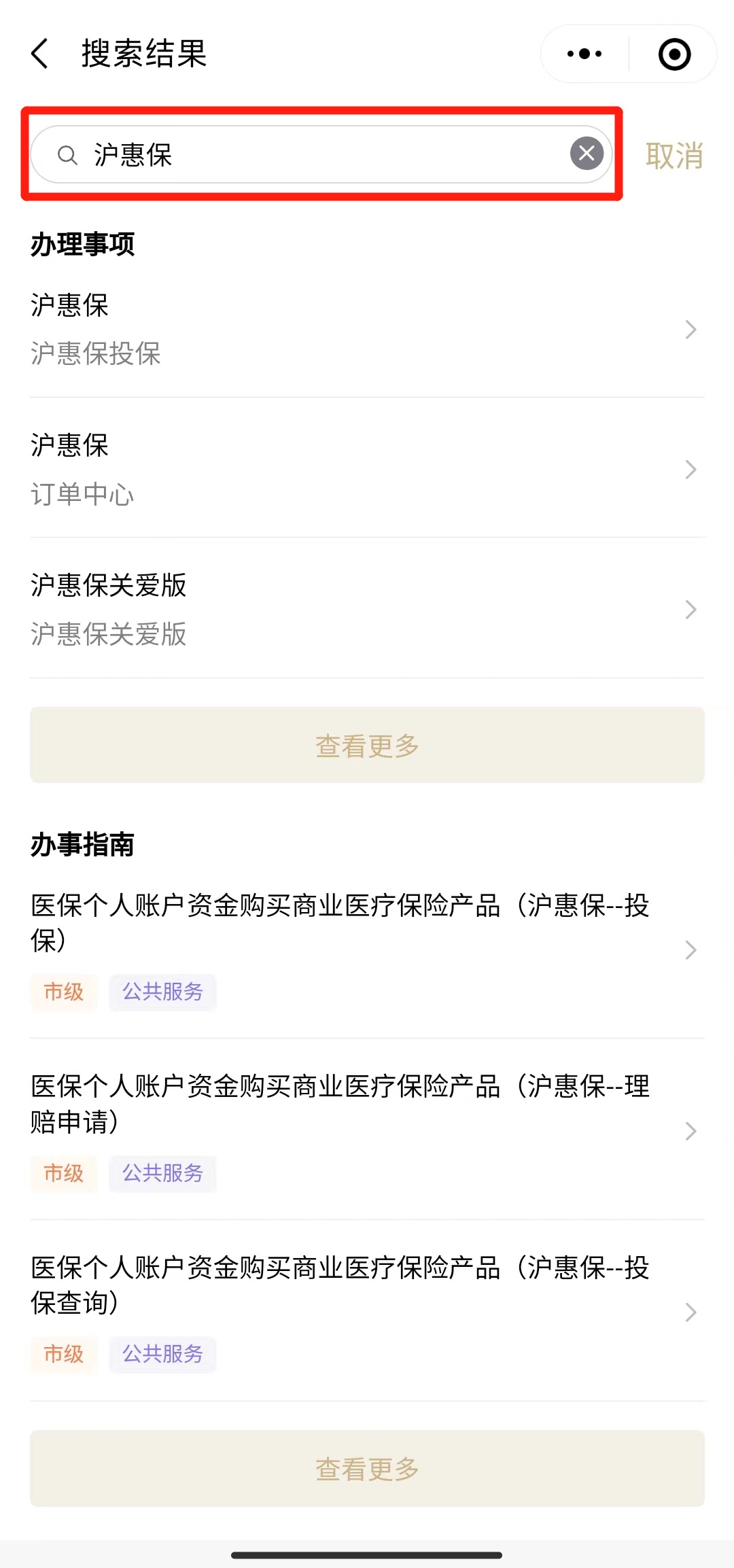The image size is (734, 1568).
Task: View more results under 办理事项
Action: coord(367,746)
